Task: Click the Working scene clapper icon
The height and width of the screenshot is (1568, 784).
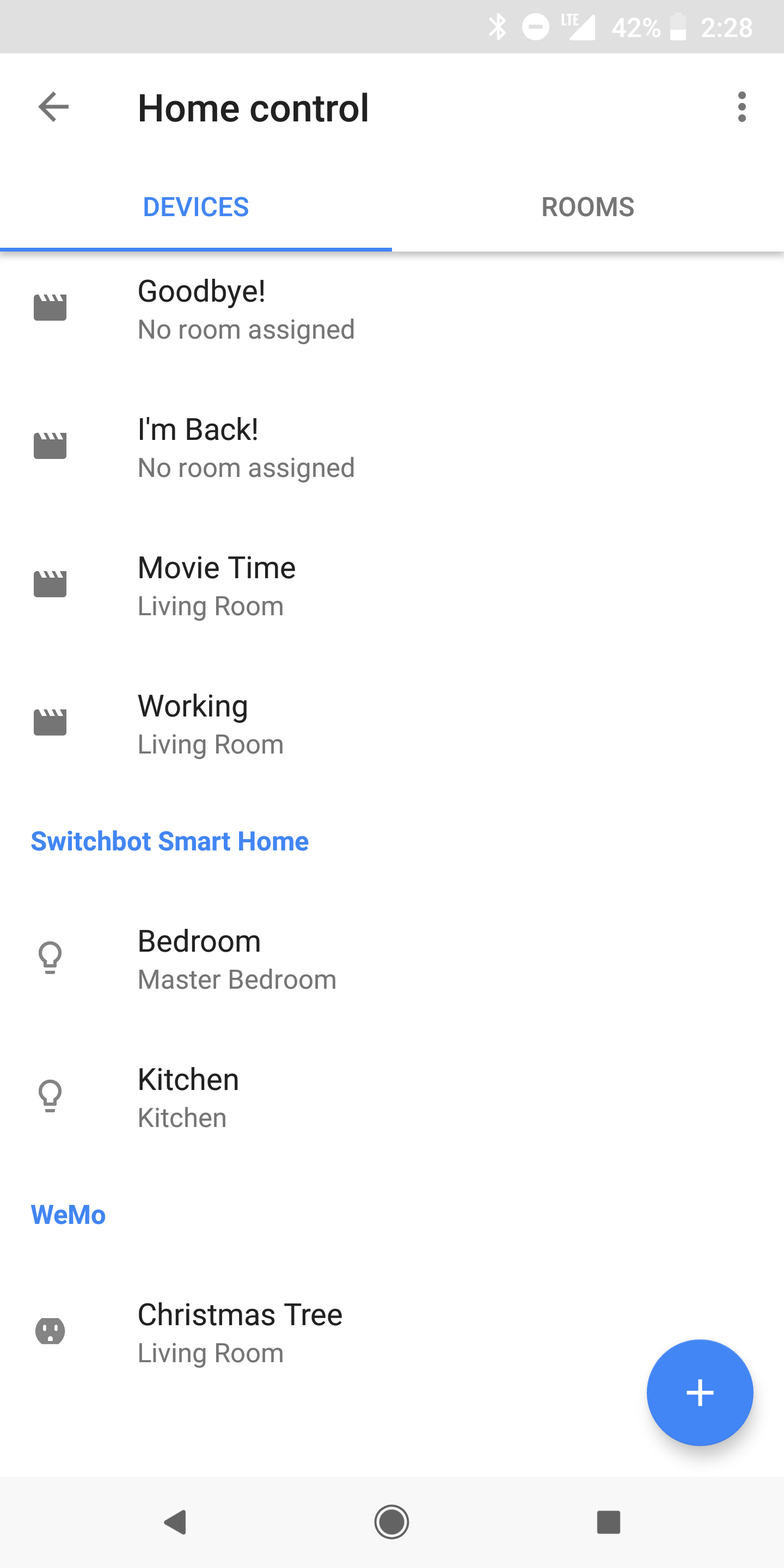Action: tap(52, 722)
